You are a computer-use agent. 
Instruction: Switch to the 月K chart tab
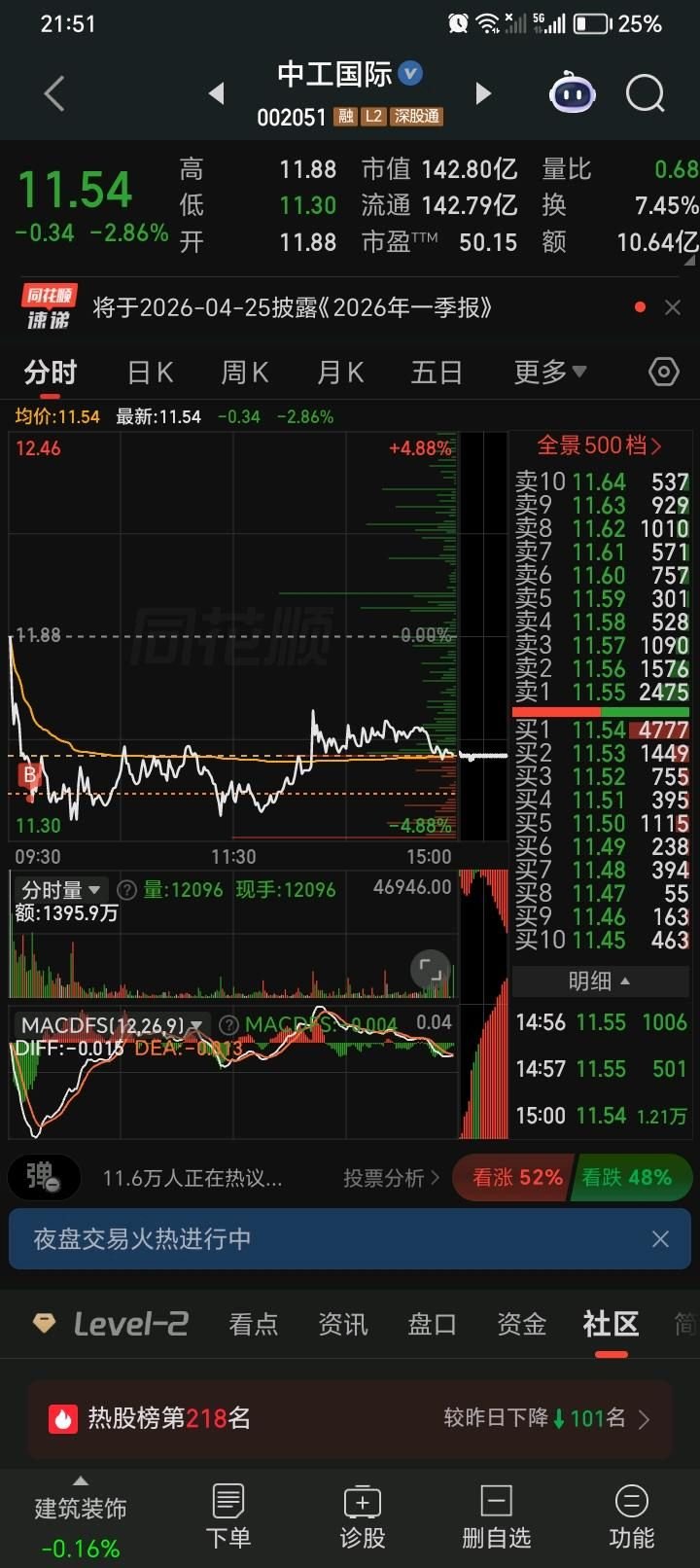[x=340, y=372]
